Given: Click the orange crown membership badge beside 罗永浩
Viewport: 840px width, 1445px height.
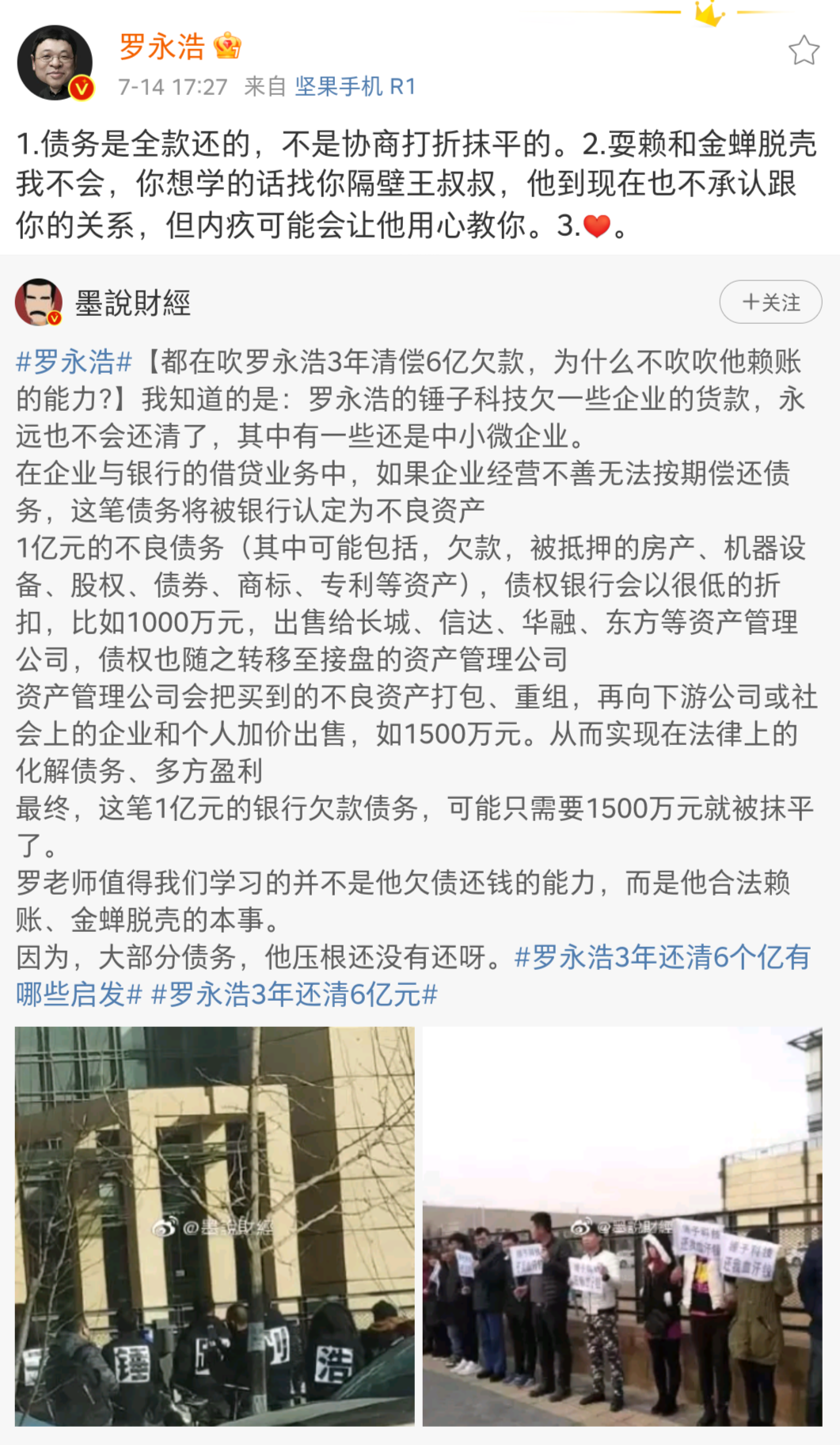Looking at the screenshot, I should coord(226,47).
